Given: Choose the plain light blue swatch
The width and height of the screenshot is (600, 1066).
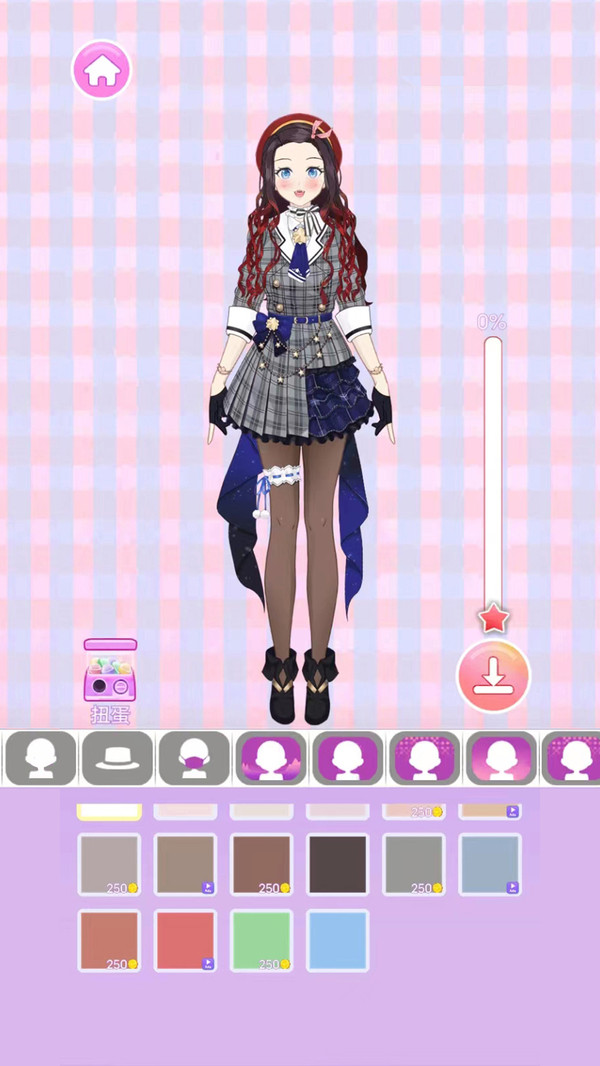Looking at the screenshot, I should click(339, 940).
